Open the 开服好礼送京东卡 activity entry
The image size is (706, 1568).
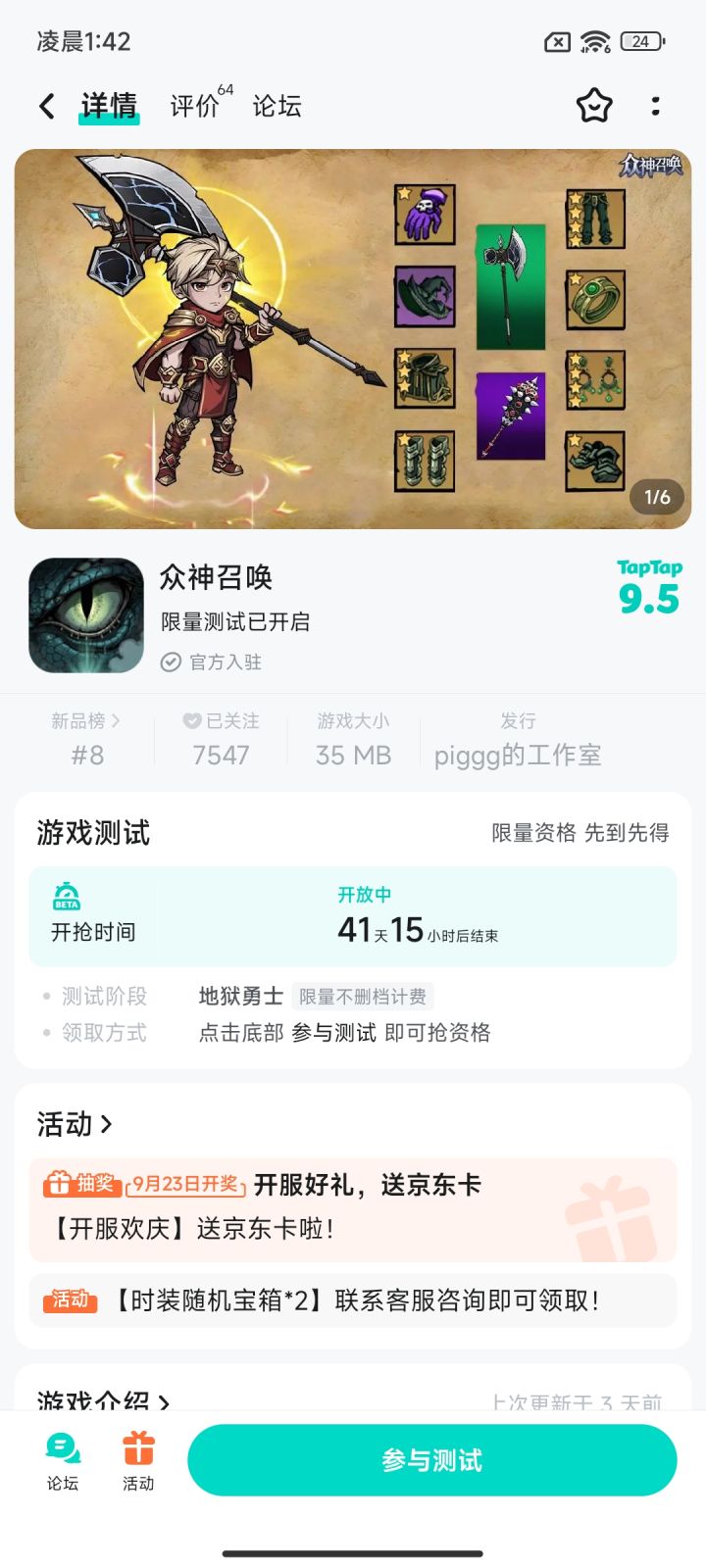(x=353, y=1207)
